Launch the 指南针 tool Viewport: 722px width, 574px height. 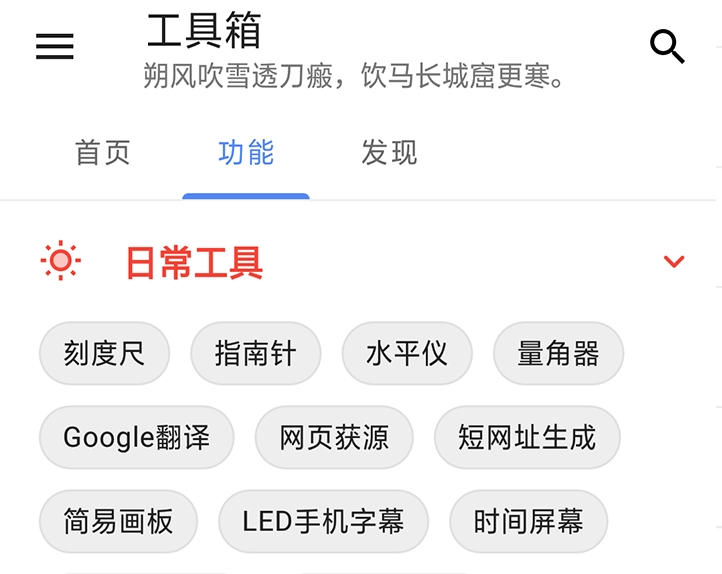(x=255, y=353)
